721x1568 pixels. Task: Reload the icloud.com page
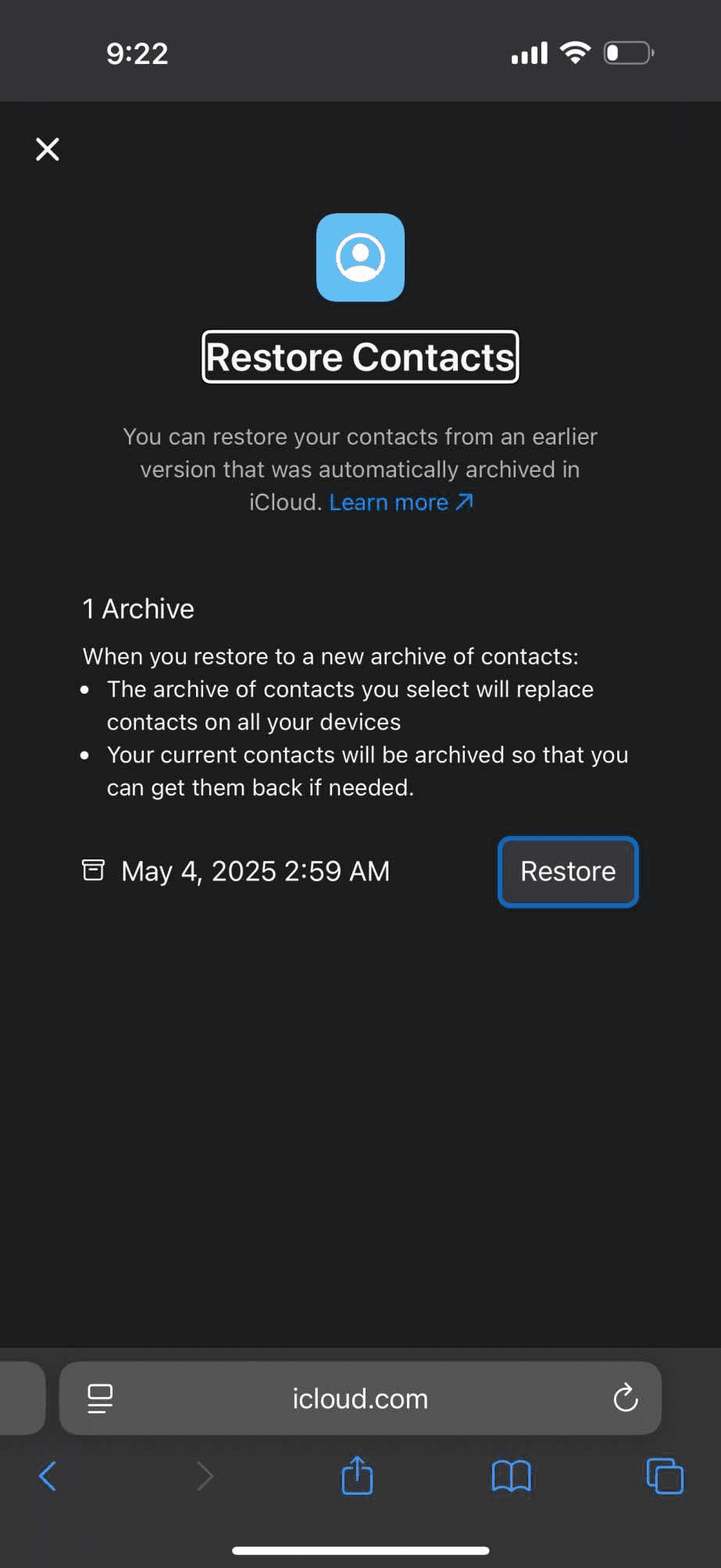625,1398
